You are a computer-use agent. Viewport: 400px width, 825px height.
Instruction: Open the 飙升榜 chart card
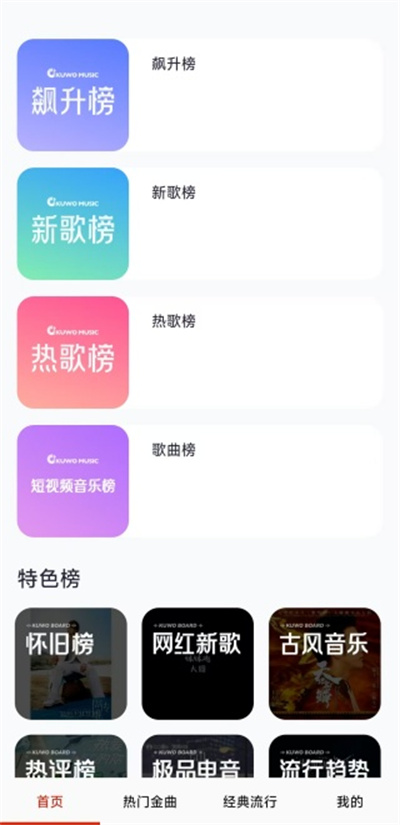pos(199,95)
